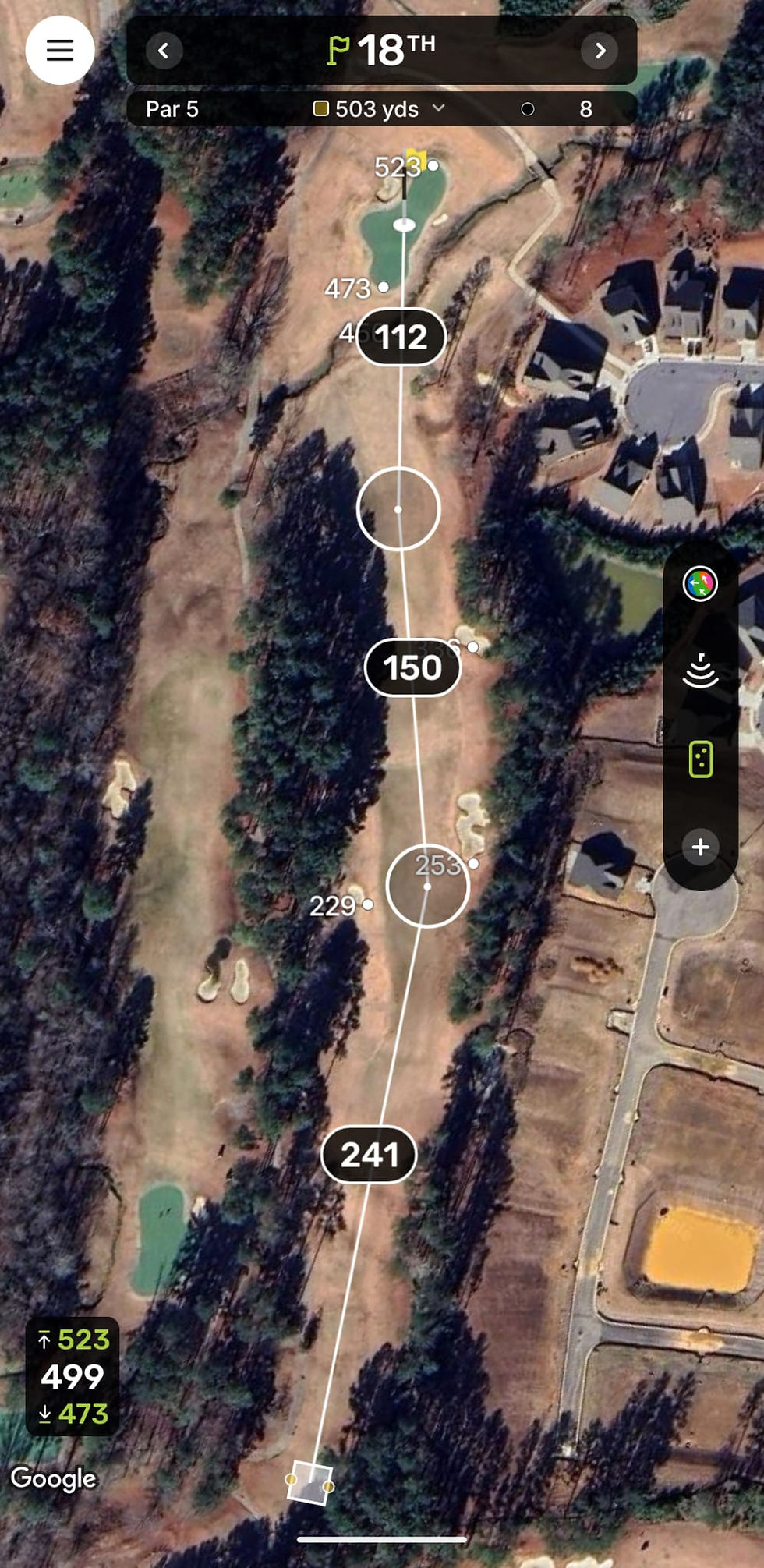Open the rangefinder tool
This screenshot has width=764, height=1568.
pyautogui.click(x=701, y=672)
